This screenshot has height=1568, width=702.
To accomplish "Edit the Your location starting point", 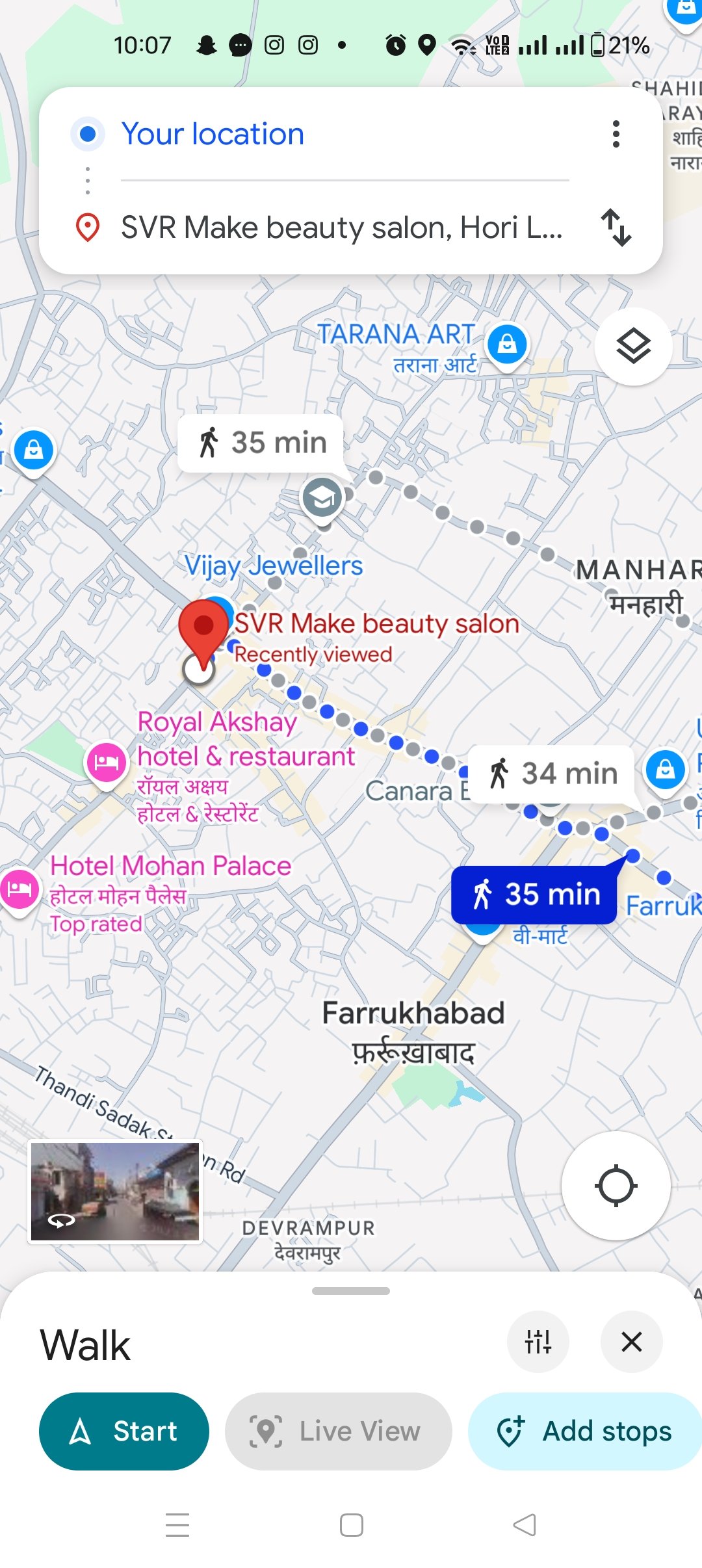I will 213,135.
